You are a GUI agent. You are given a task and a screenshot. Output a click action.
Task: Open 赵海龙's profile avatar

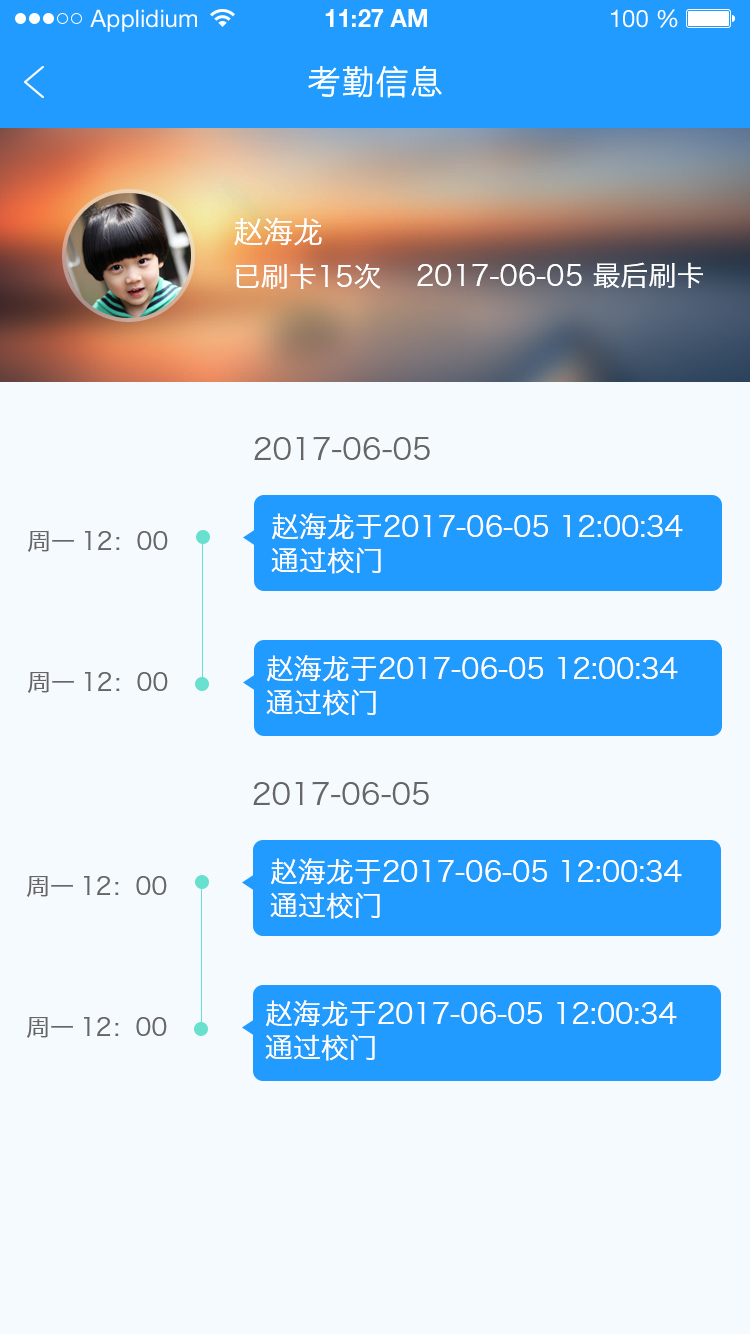[x=128, y=256]
